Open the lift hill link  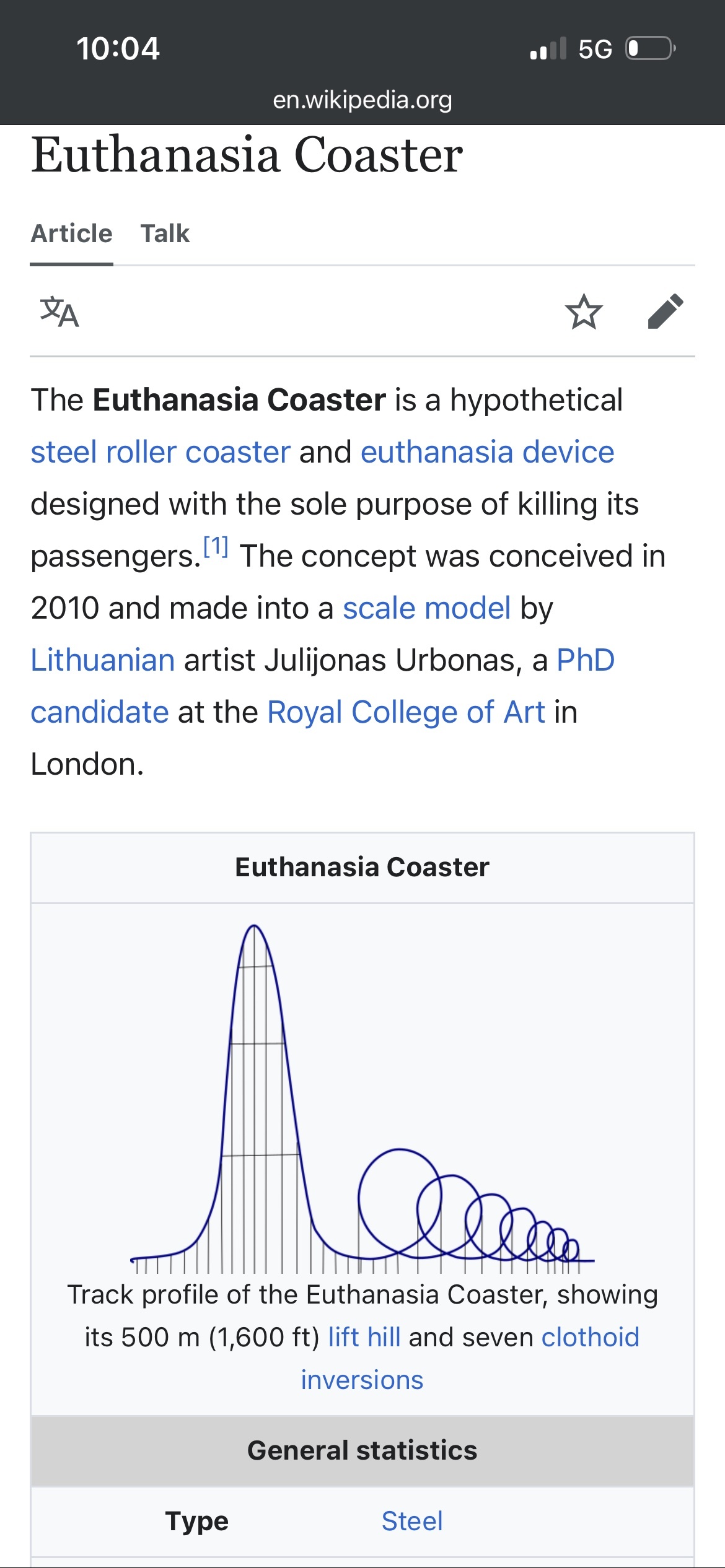pos(364,1338)
